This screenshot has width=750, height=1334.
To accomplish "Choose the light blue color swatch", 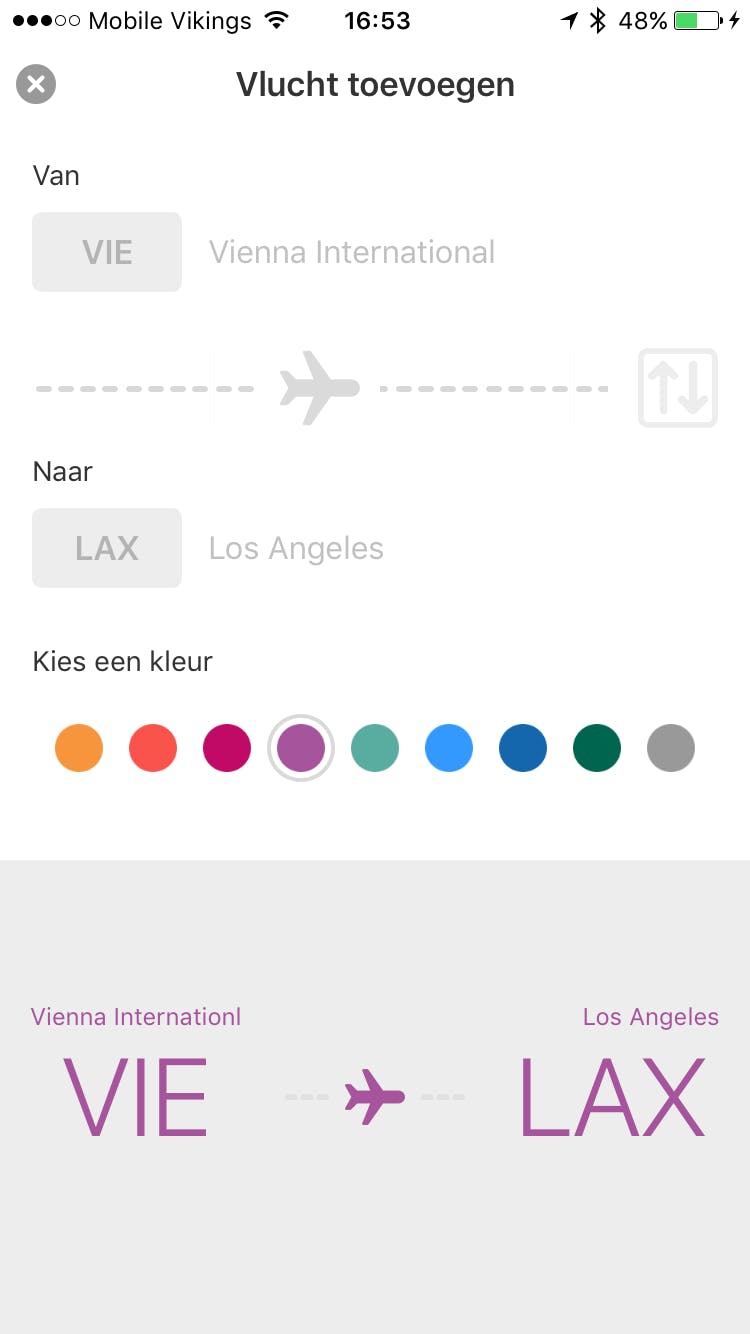I will (449, 748).
